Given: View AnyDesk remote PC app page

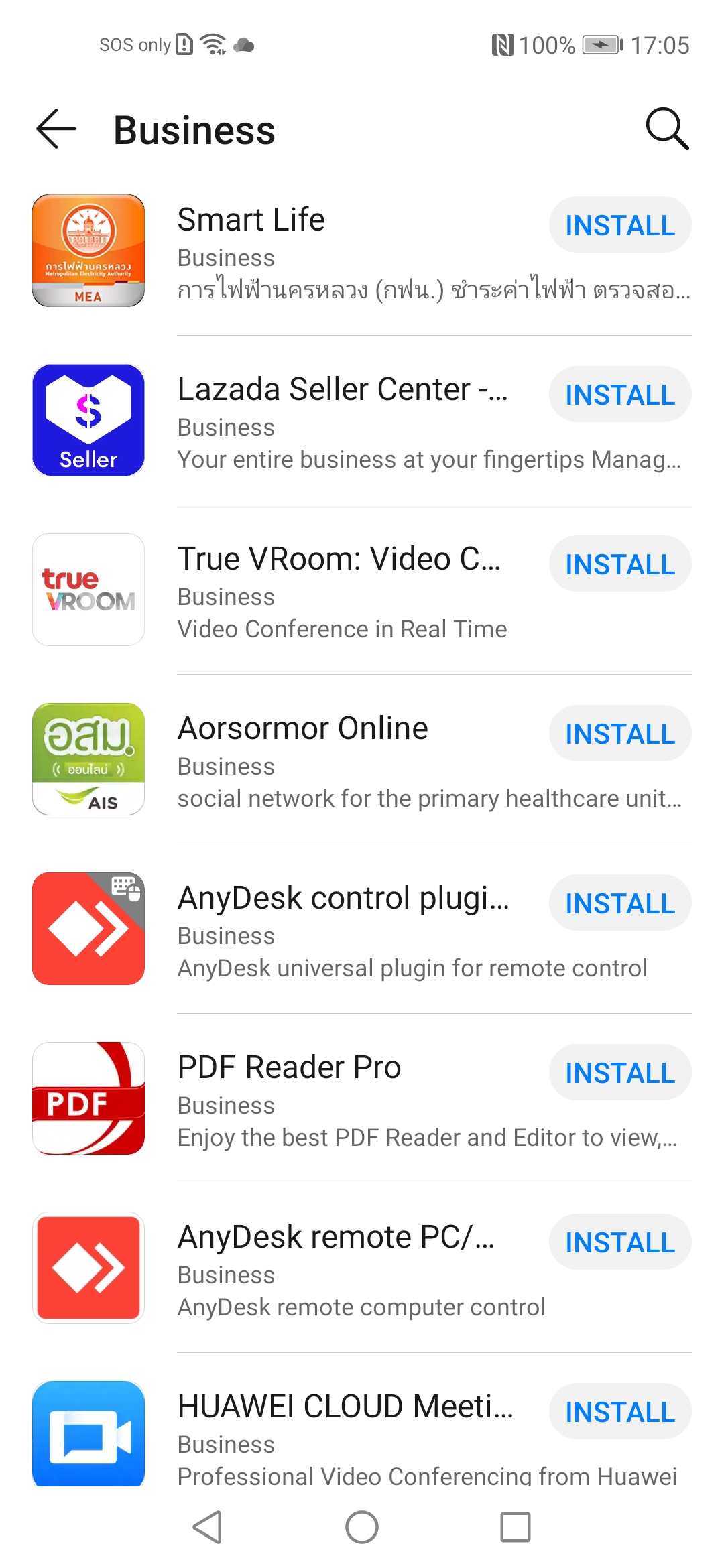Looking at the screenshot, I should tap(335, 1237).
